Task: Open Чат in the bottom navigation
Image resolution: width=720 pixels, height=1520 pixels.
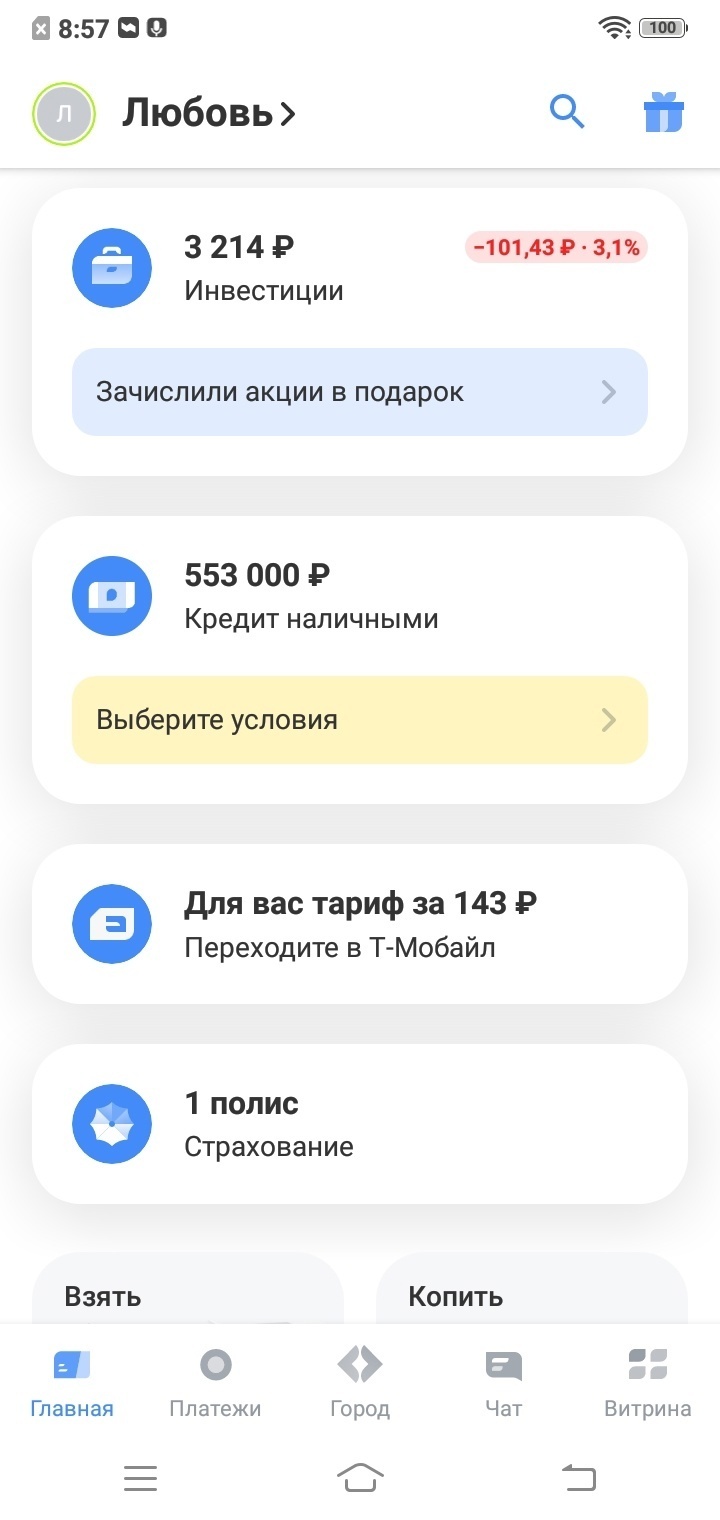Action: tap(502, 1380)
